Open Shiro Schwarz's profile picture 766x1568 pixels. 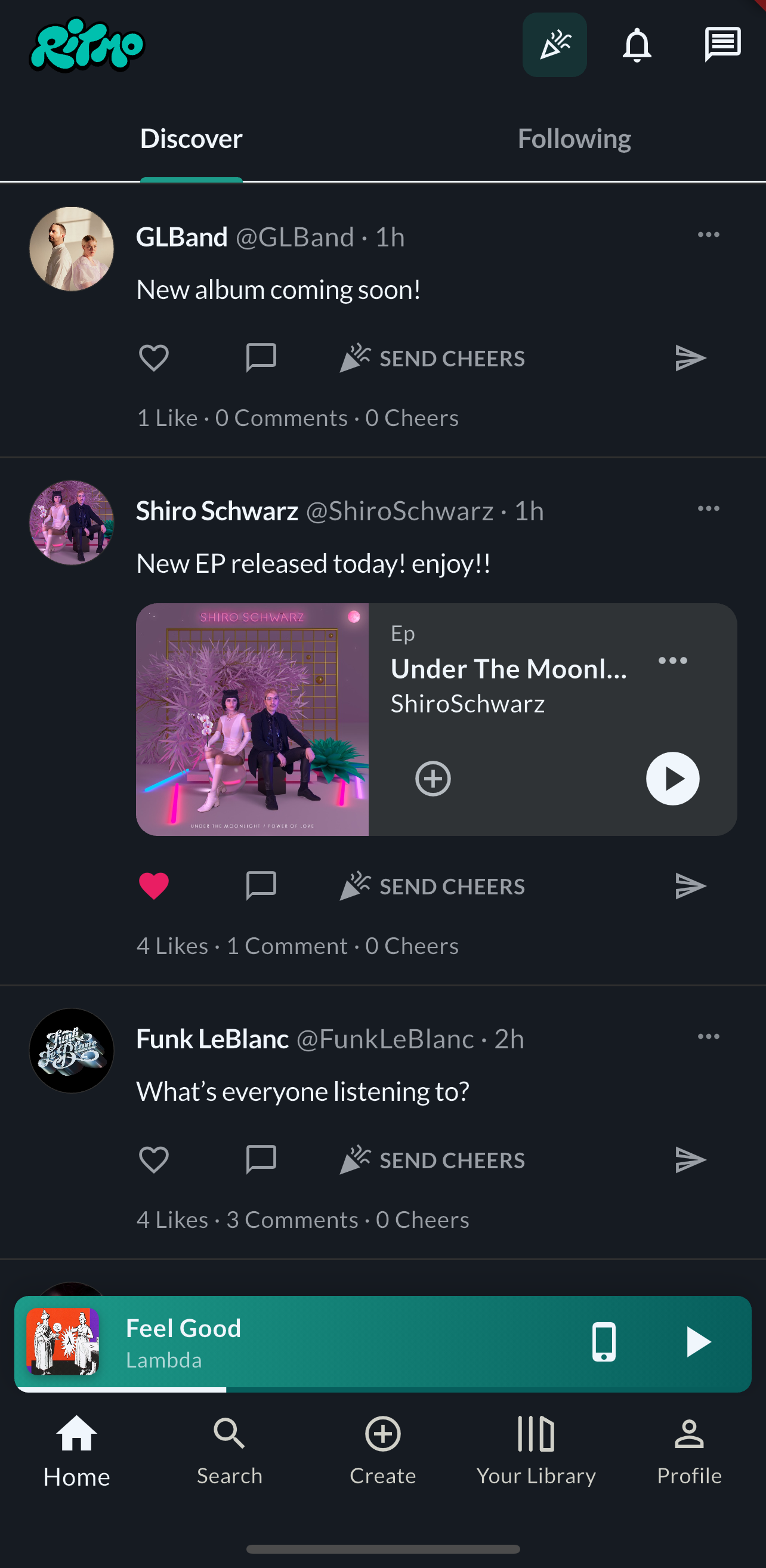(x=70, y=523)
